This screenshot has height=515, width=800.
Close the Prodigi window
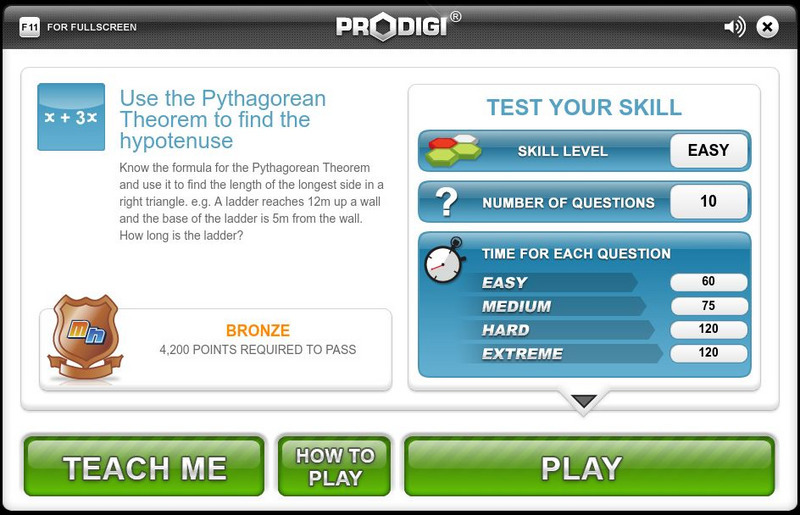pyautogui.click(x=768, y=27)
